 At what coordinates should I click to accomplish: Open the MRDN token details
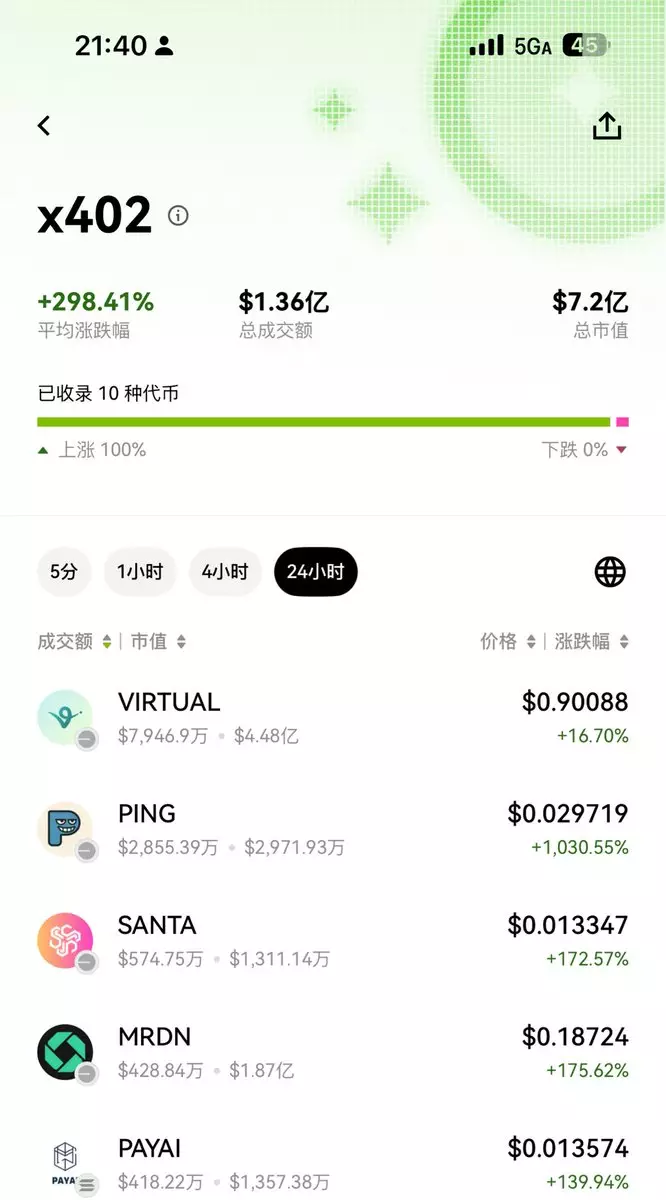pyautogui.click(x=333, y=1053)
